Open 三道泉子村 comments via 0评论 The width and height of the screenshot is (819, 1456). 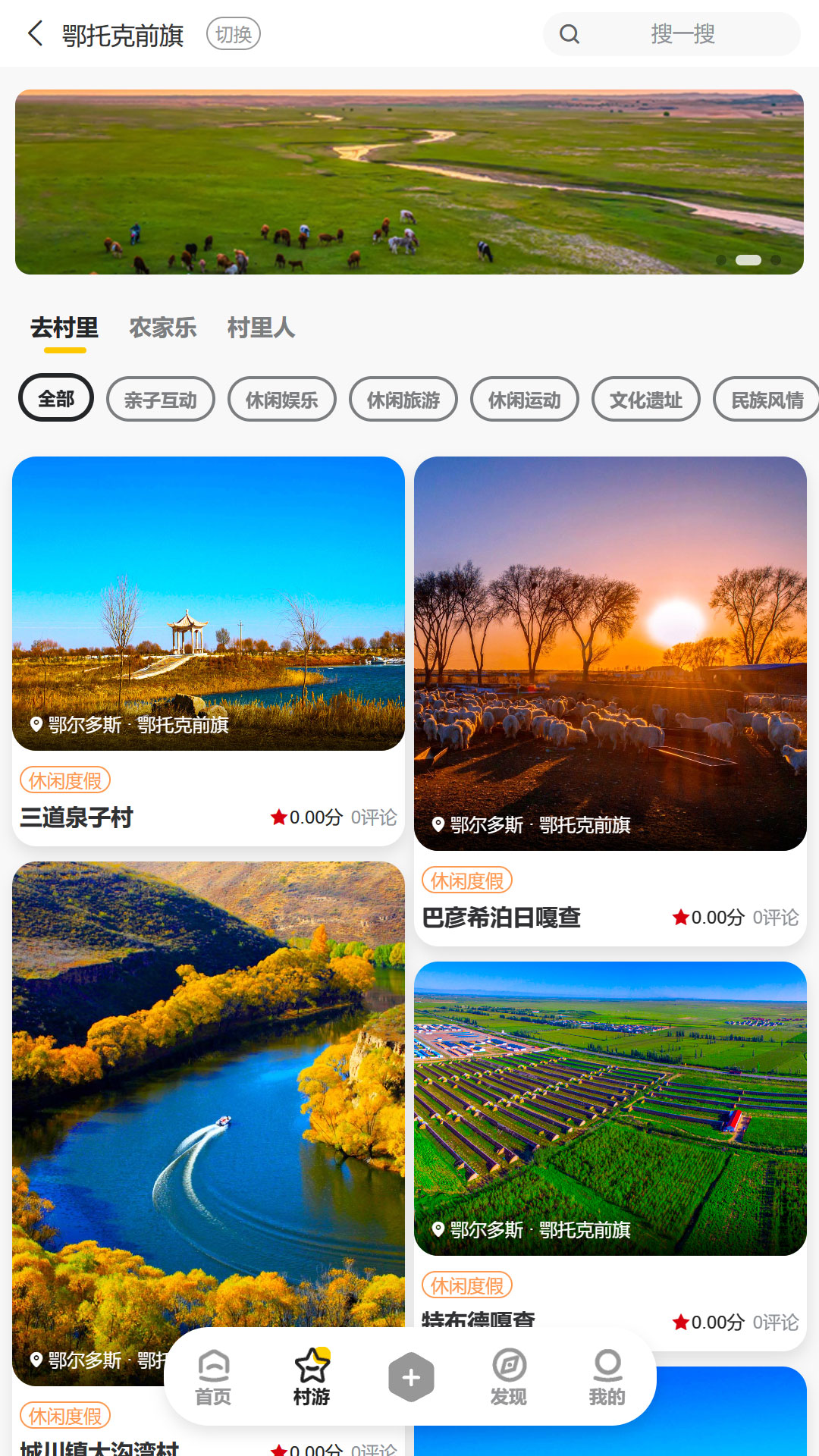[372, 818]
